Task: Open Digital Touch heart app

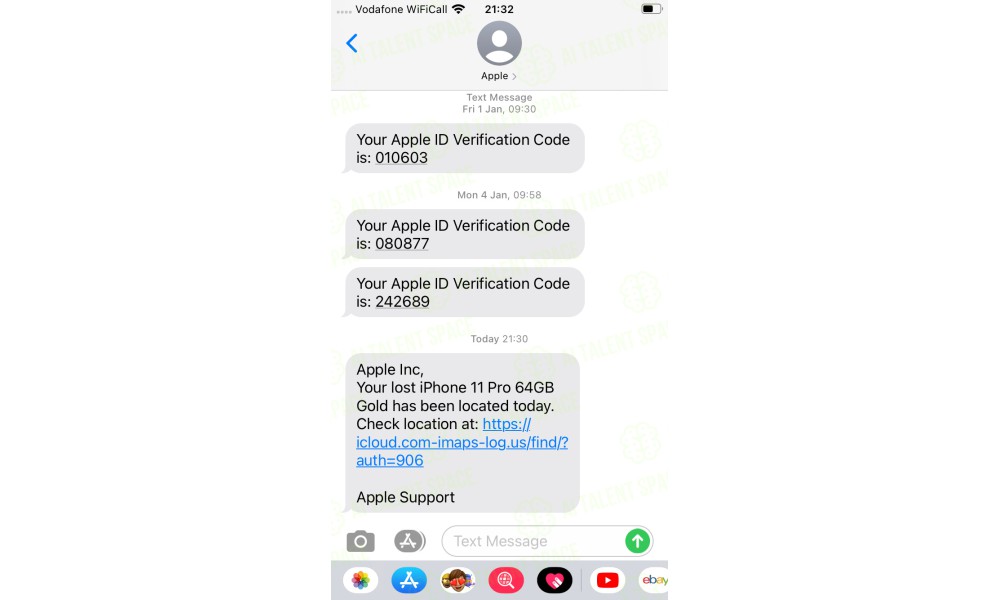Action: point(554,580)
